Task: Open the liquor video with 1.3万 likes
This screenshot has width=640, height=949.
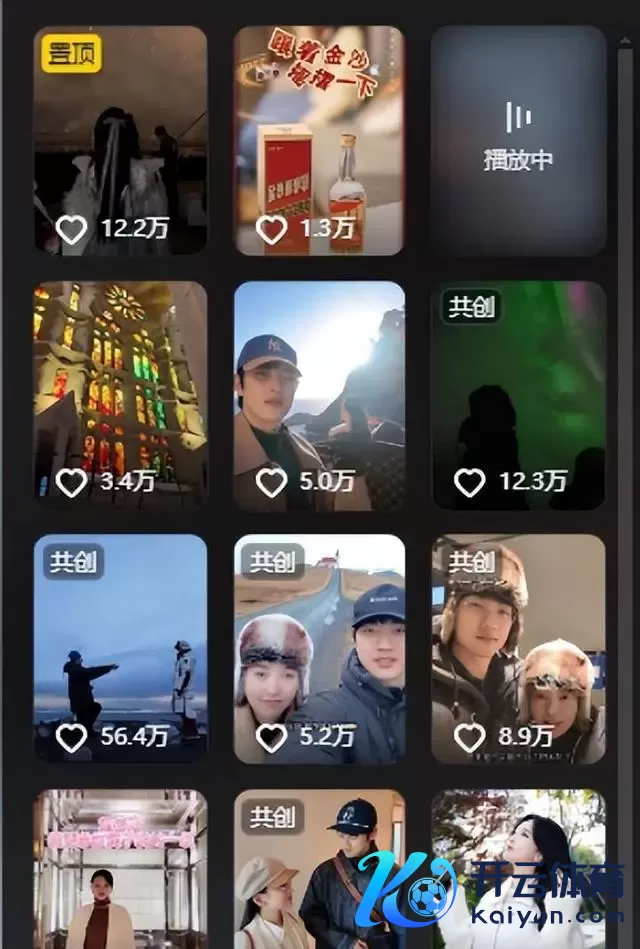Action: pyautogui.click(x=319, y=140)
